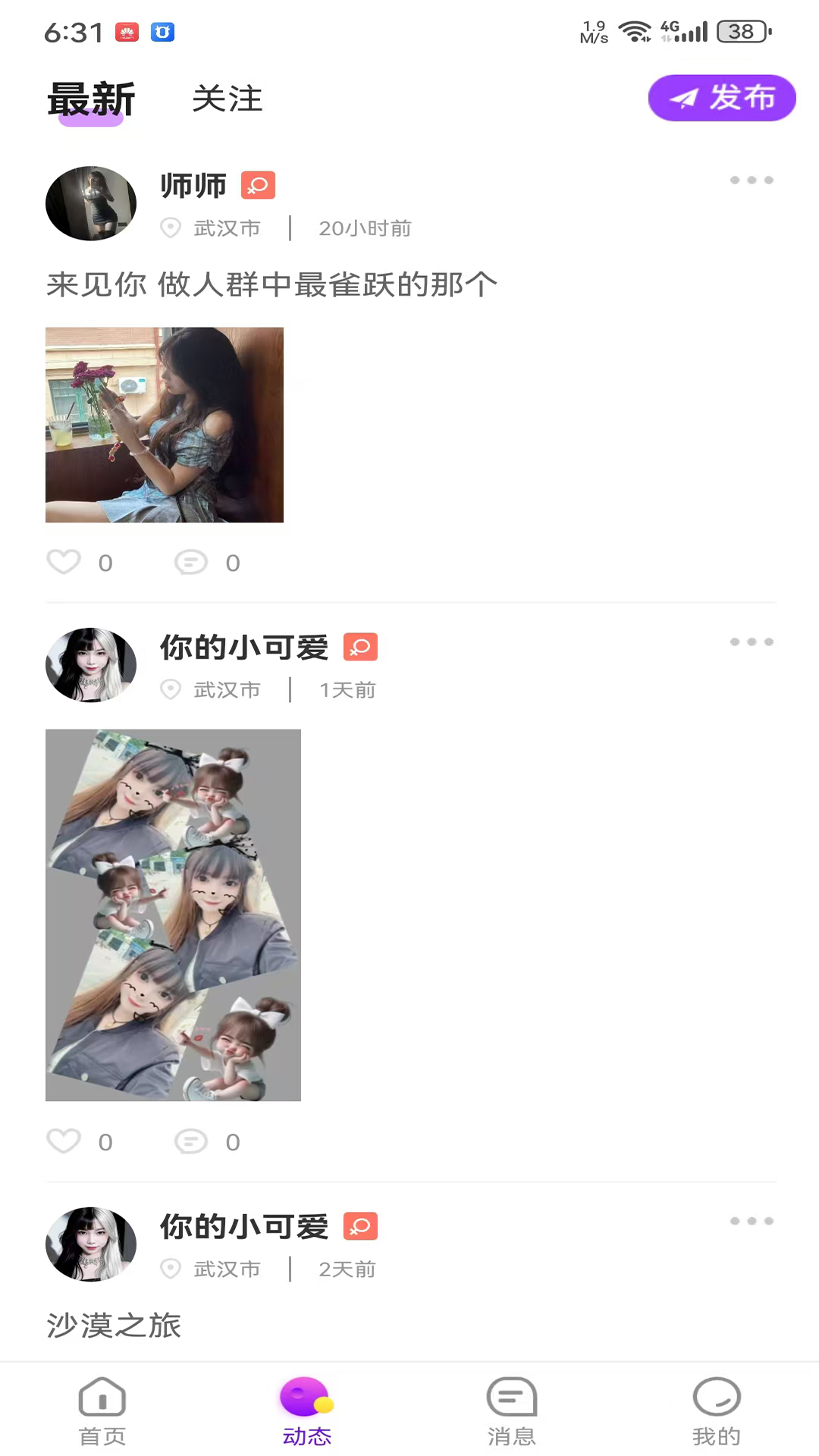Click the comment bubble icon on 师师's post
This screenshot has height=1456, width=819.
pos(190,562)
